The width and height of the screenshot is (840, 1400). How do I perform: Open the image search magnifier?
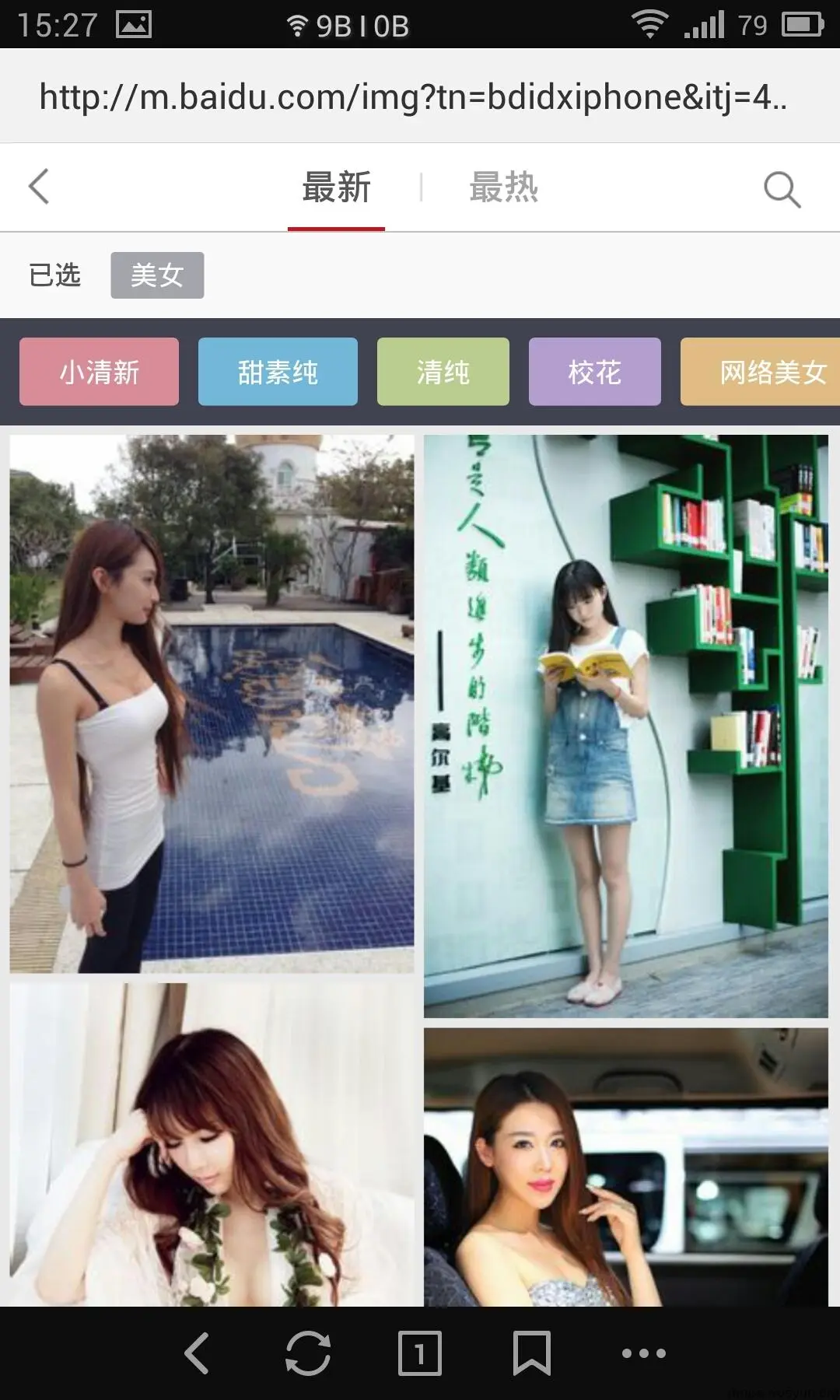pyautogui.click(x=781, y=189)
